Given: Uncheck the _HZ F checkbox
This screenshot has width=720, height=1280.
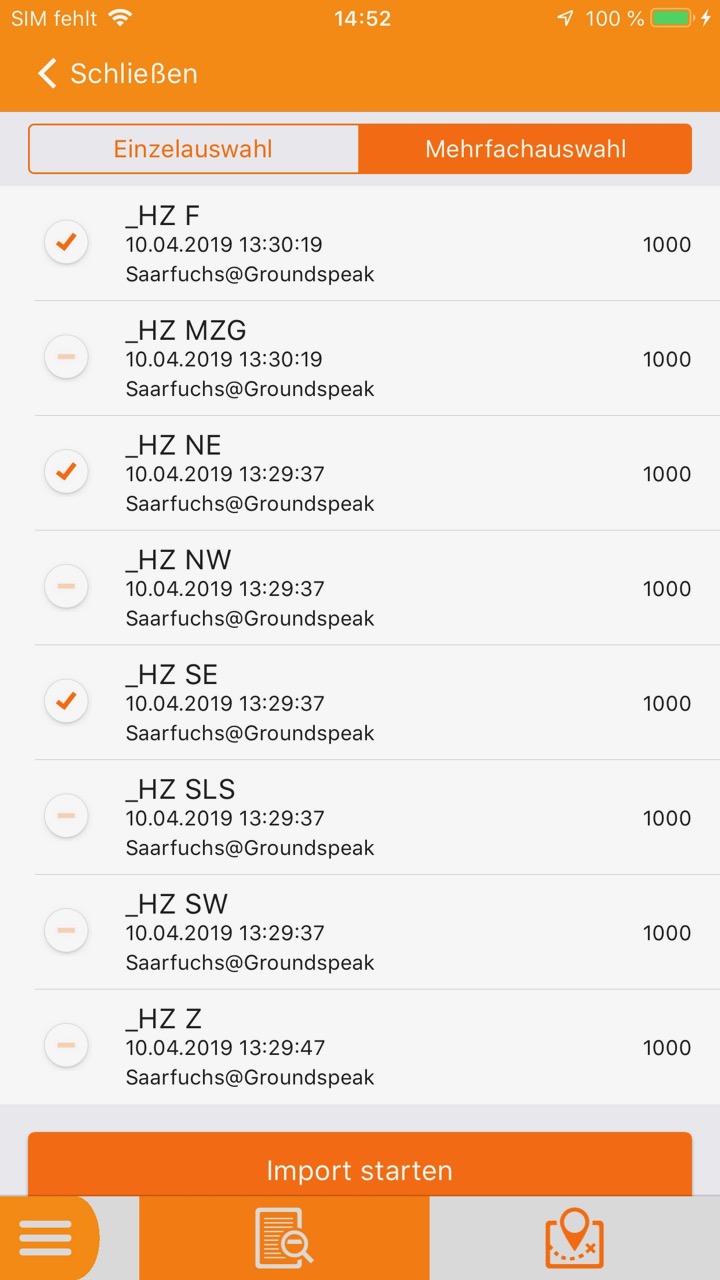Looking at the screenshot, I should 66,242.
